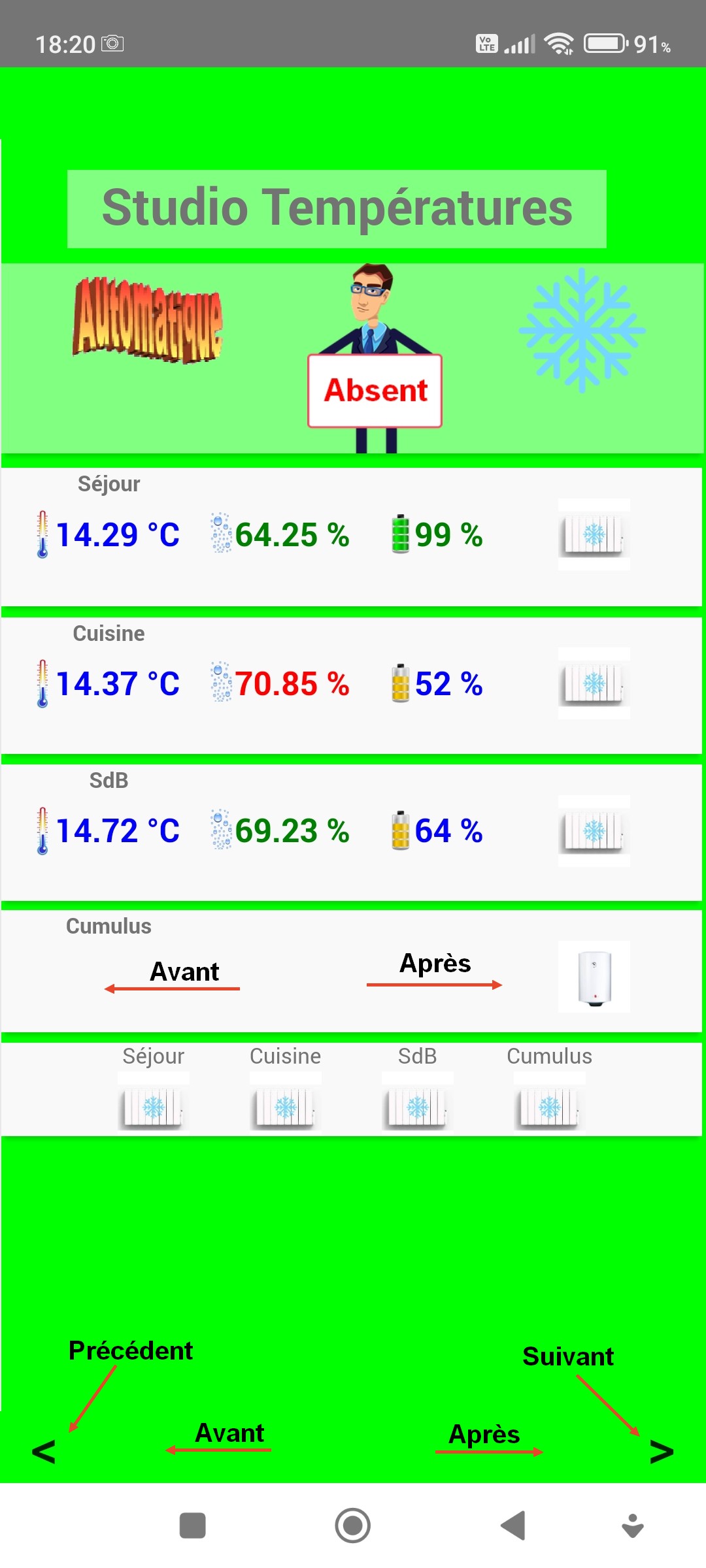
Task: Select the bottom Cuisine radiator icon
Action: (286, 1107)
